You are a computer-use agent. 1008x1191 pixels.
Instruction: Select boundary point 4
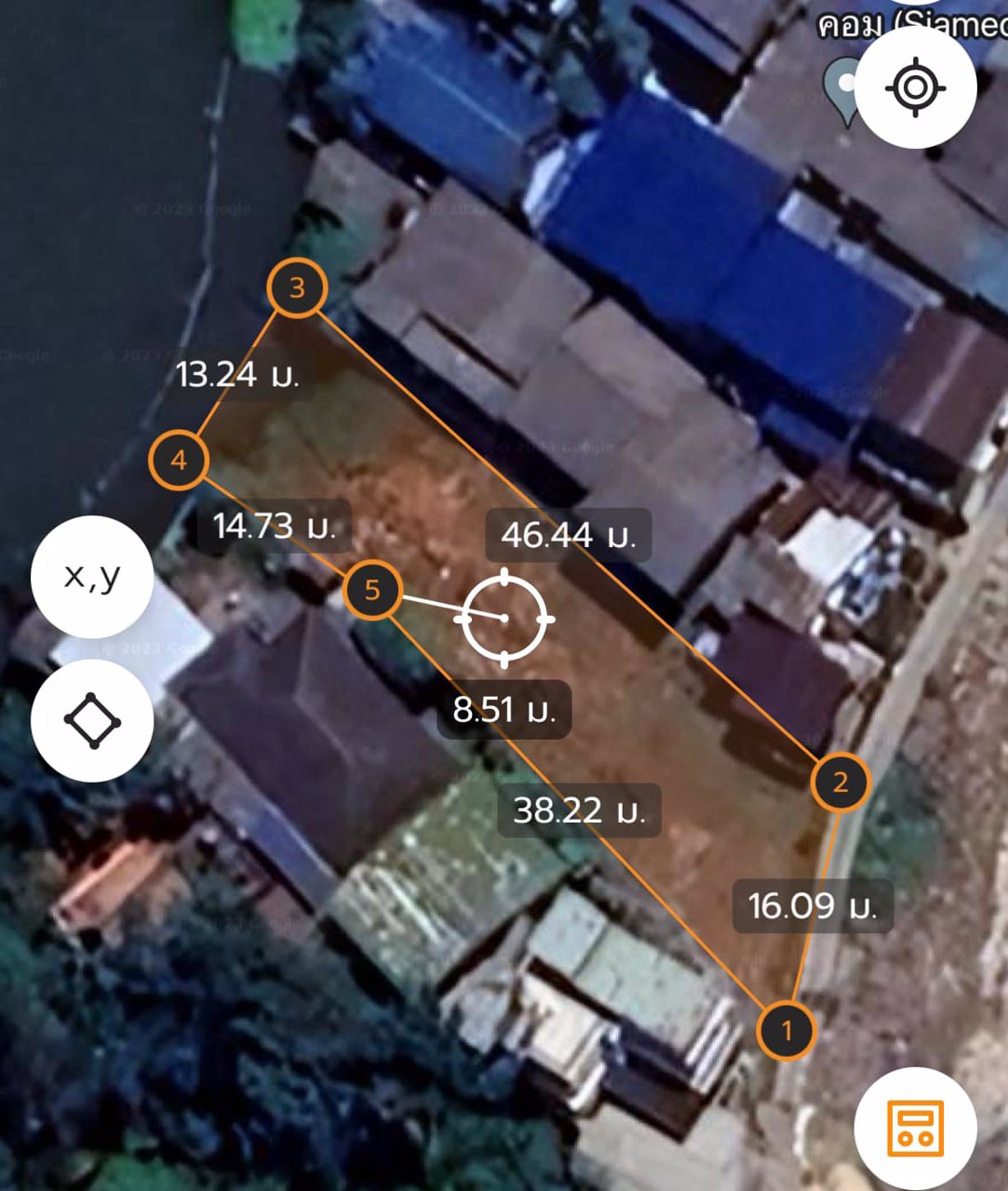179,460
